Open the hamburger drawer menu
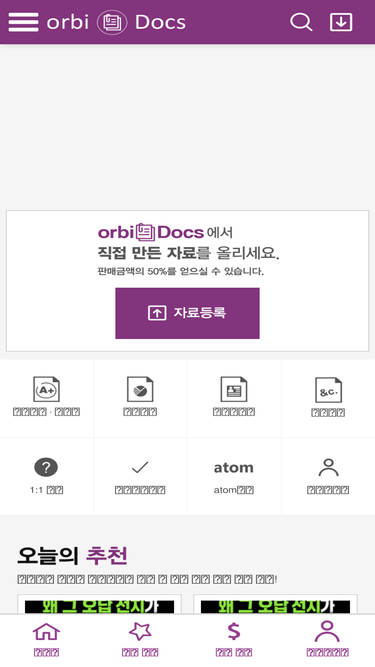The image size is (375, 667). coord(23,22)
